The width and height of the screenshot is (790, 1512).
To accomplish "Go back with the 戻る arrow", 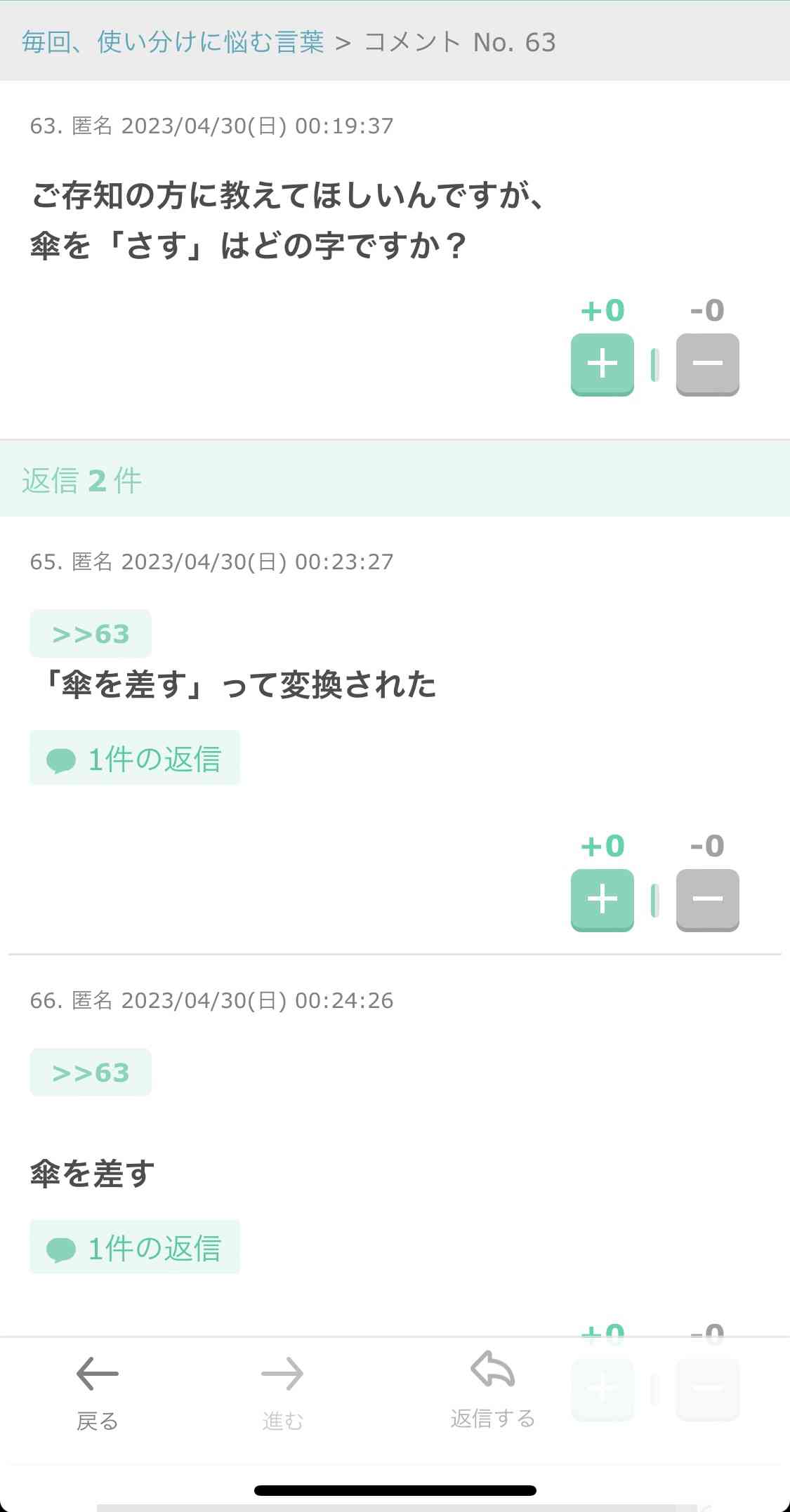I will pos(97,1393).
